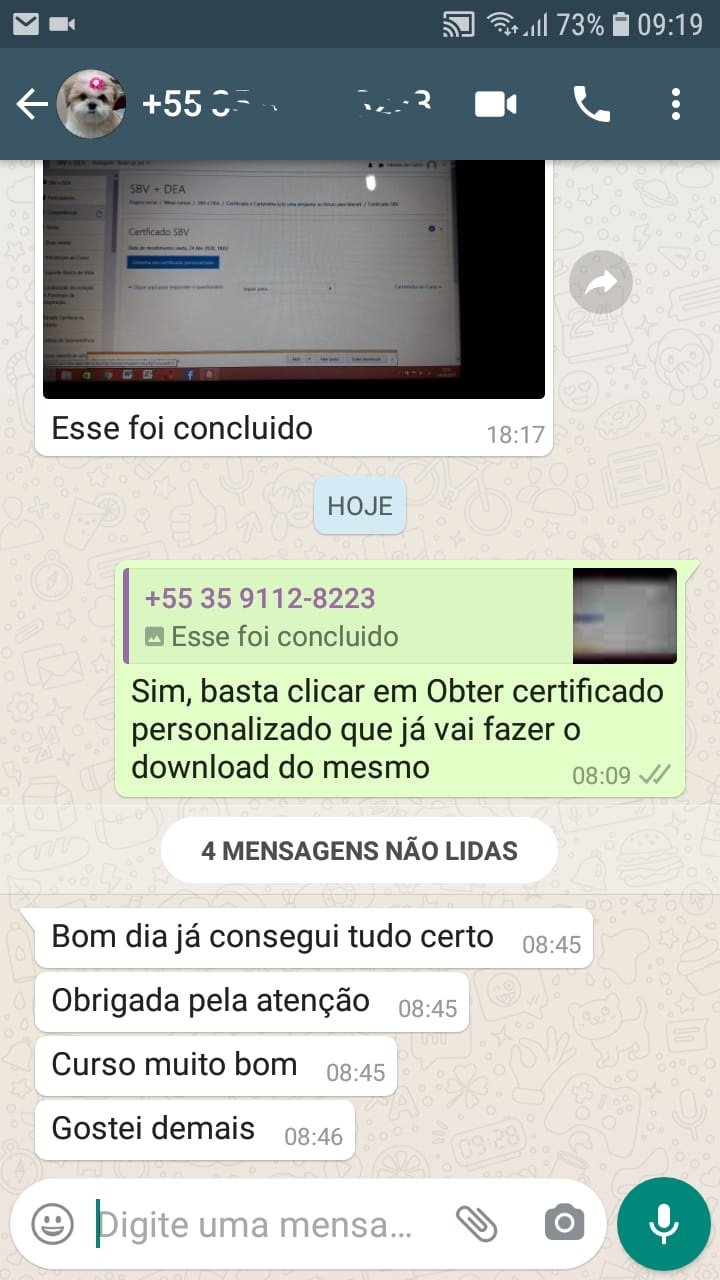Viewport: 720px width, 1280px height.
Task: Open the overflow menu
Action: tap(676, 104)
